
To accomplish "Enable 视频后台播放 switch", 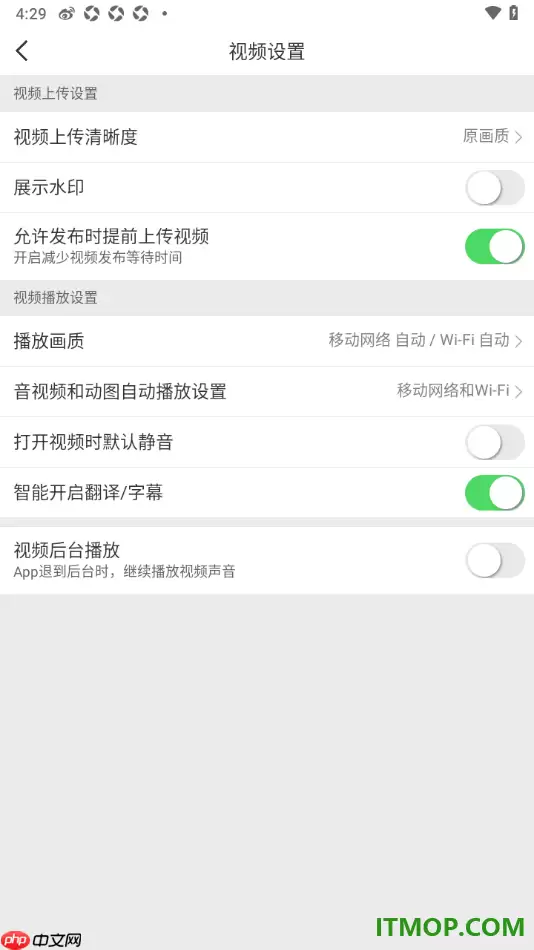I will tap(495, 560).
